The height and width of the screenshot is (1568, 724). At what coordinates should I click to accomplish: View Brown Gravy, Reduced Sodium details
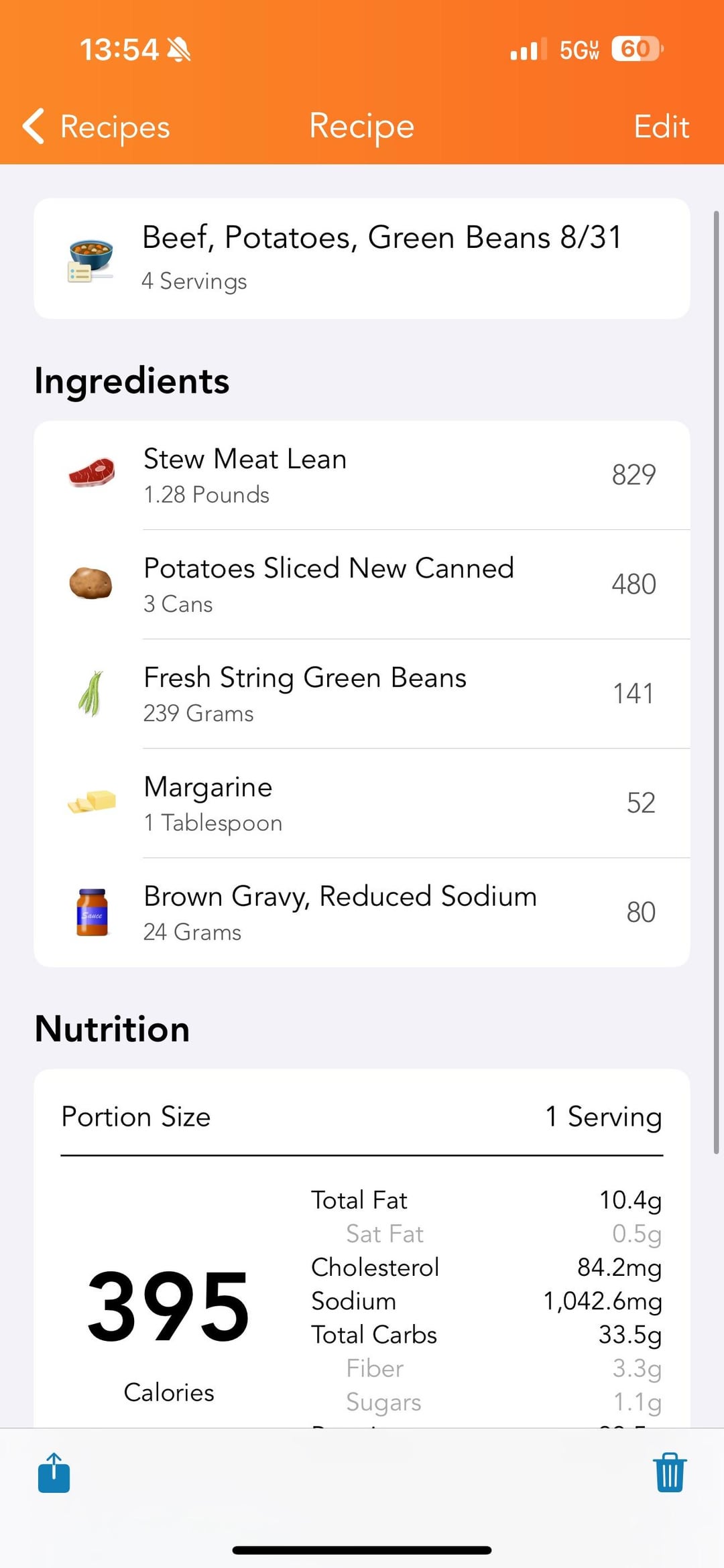[362, 912]
